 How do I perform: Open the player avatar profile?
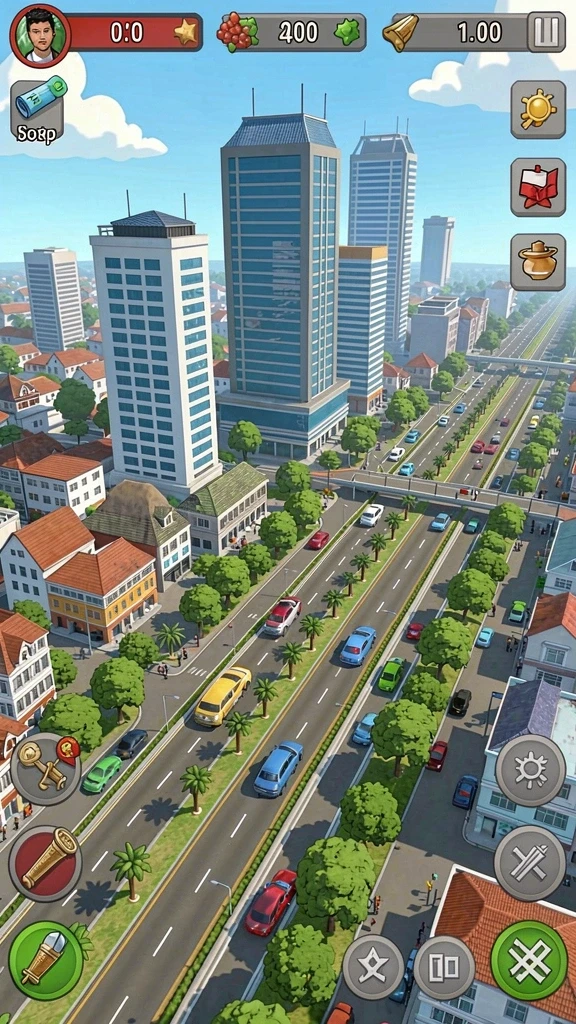(40, 35)
